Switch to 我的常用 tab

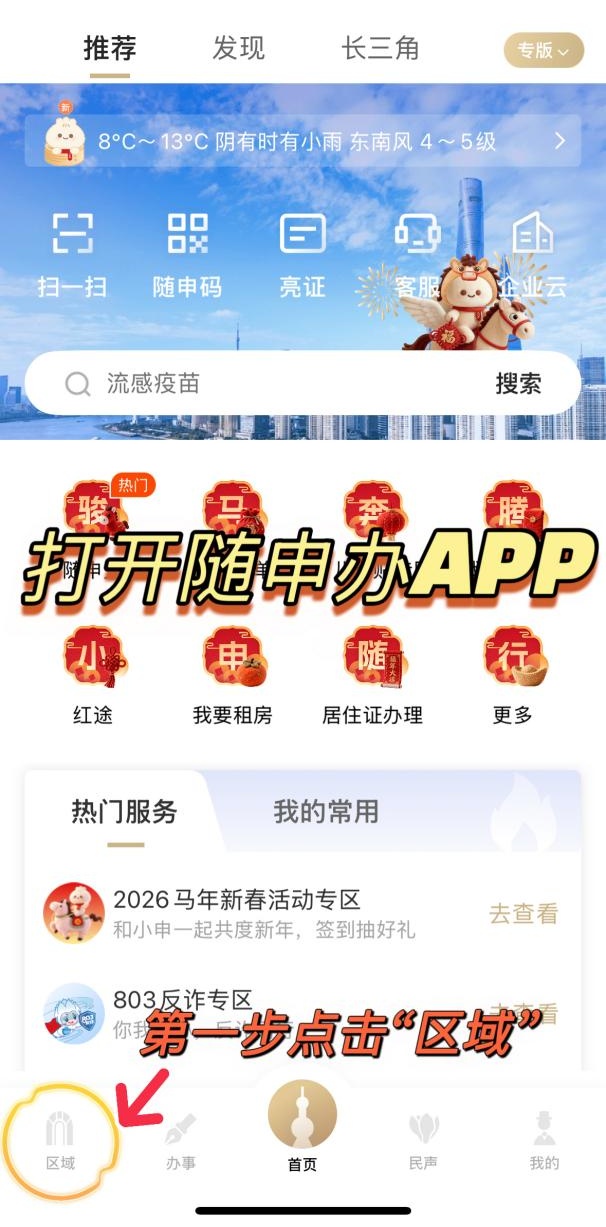coord(326,811)
